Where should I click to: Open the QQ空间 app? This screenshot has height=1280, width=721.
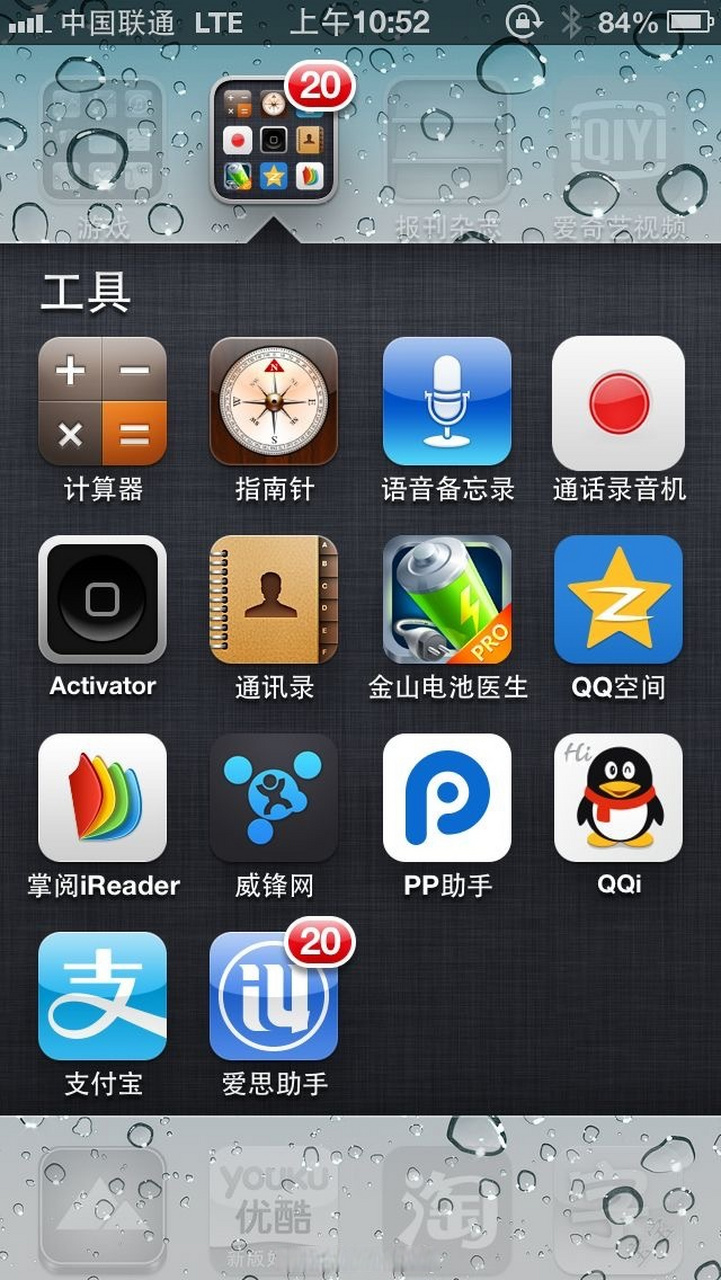(x=618, y=599)
